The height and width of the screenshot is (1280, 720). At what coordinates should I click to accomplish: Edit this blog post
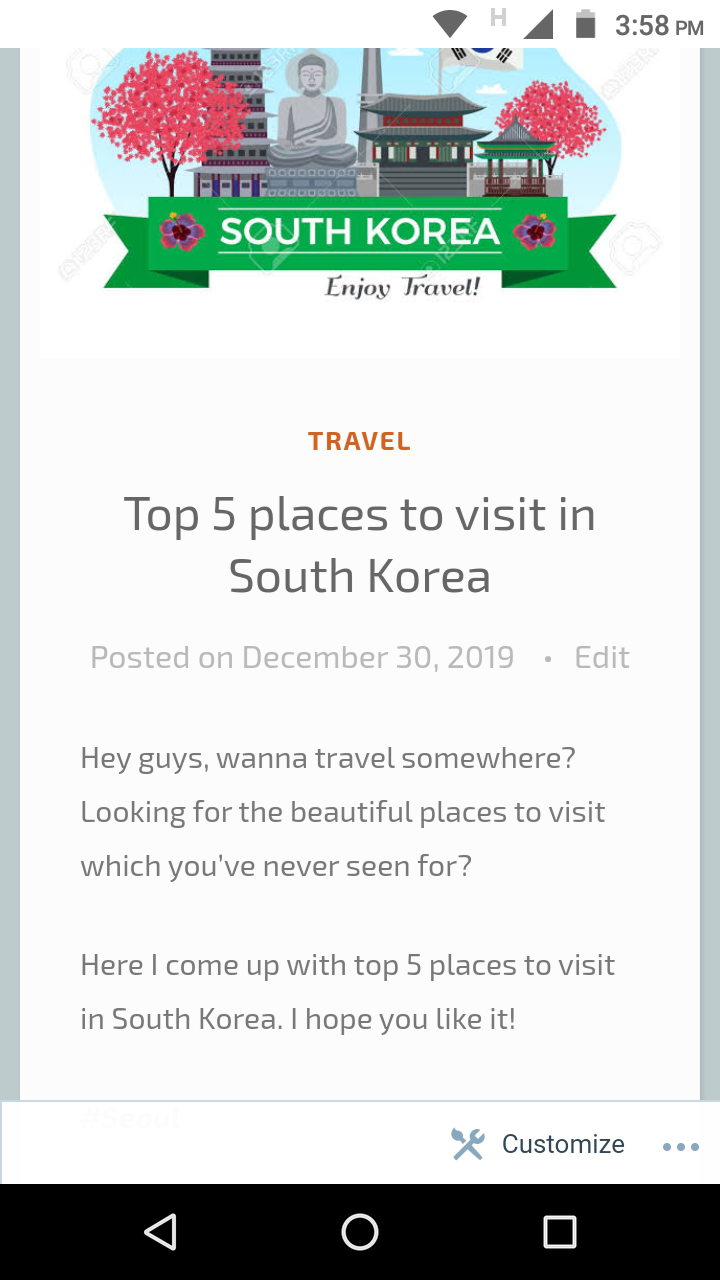[x=601, y=657]
